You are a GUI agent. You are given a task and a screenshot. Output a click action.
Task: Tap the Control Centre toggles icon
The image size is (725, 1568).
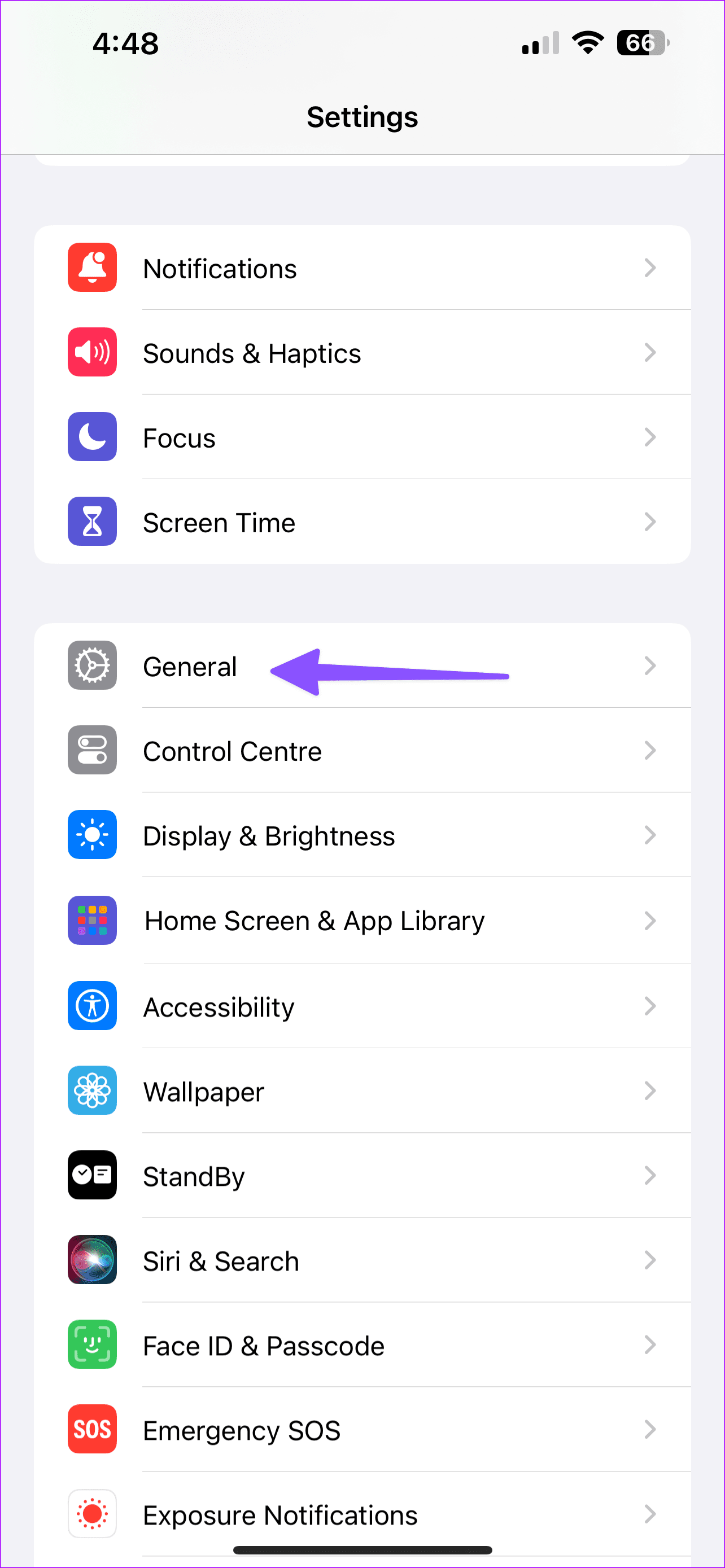(x=92, y=750)
